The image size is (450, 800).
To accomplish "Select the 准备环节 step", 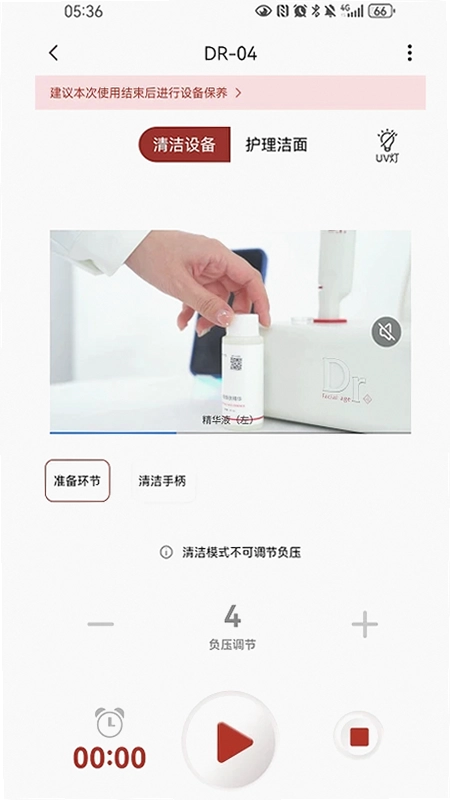I will coord(78,481).
